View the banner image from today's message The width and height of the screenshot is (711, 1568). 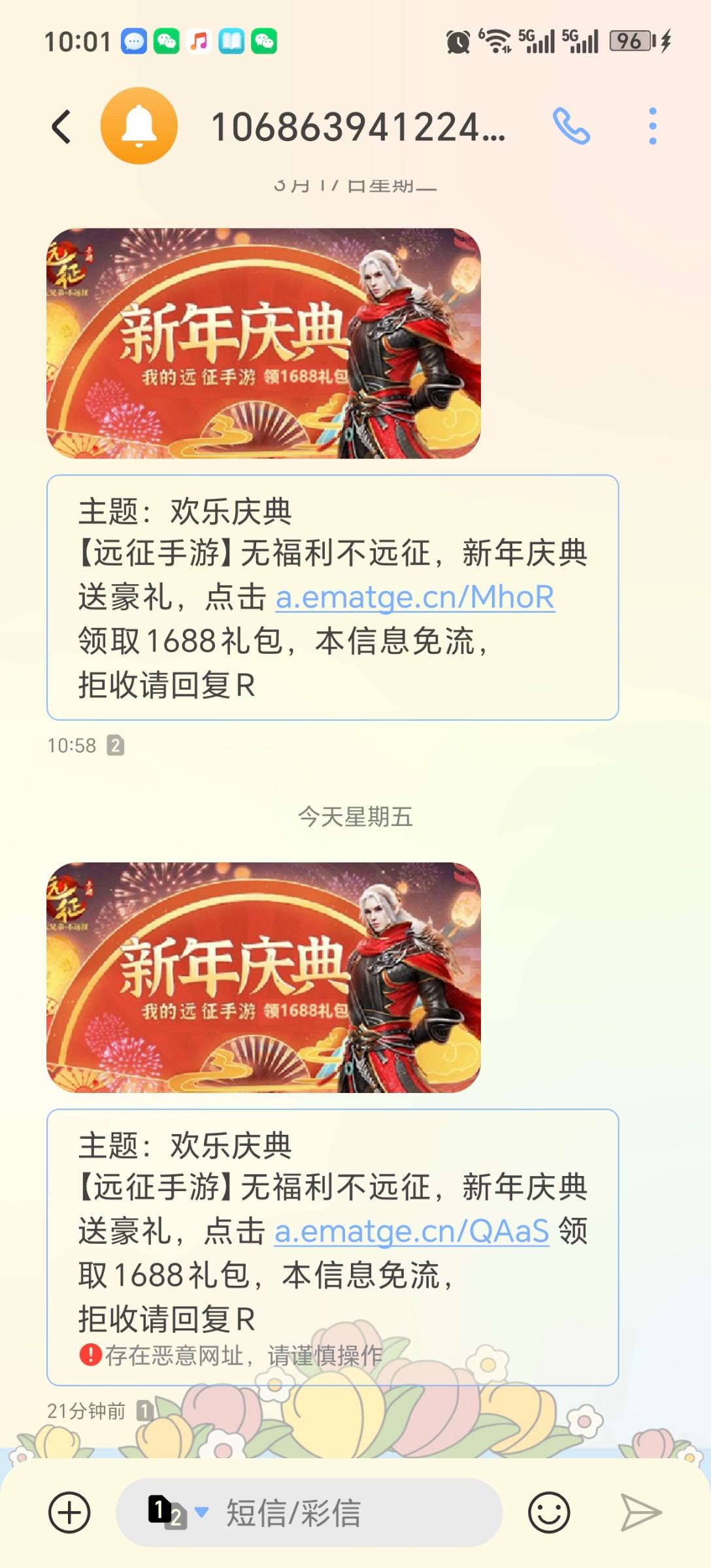(263, 977)
